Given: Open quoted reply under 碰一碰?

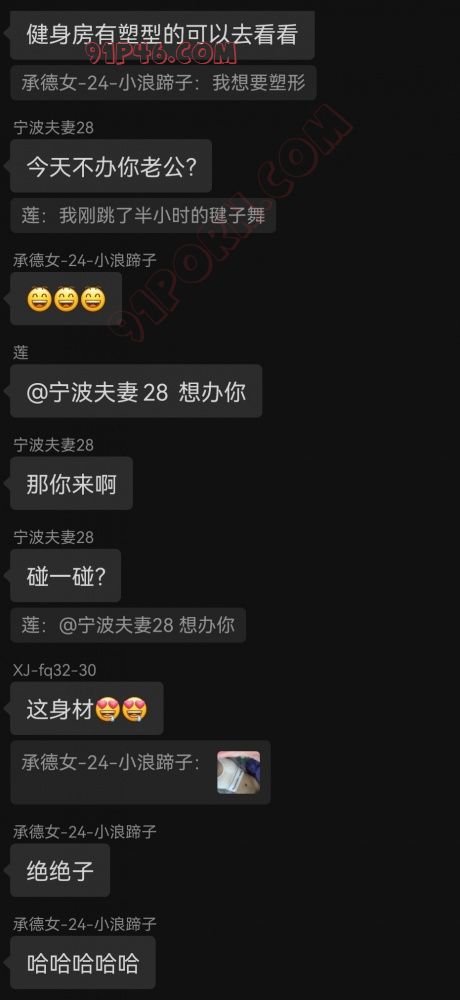Looking at the screenshot, I should pyautogui.click(x=128, y=625).
